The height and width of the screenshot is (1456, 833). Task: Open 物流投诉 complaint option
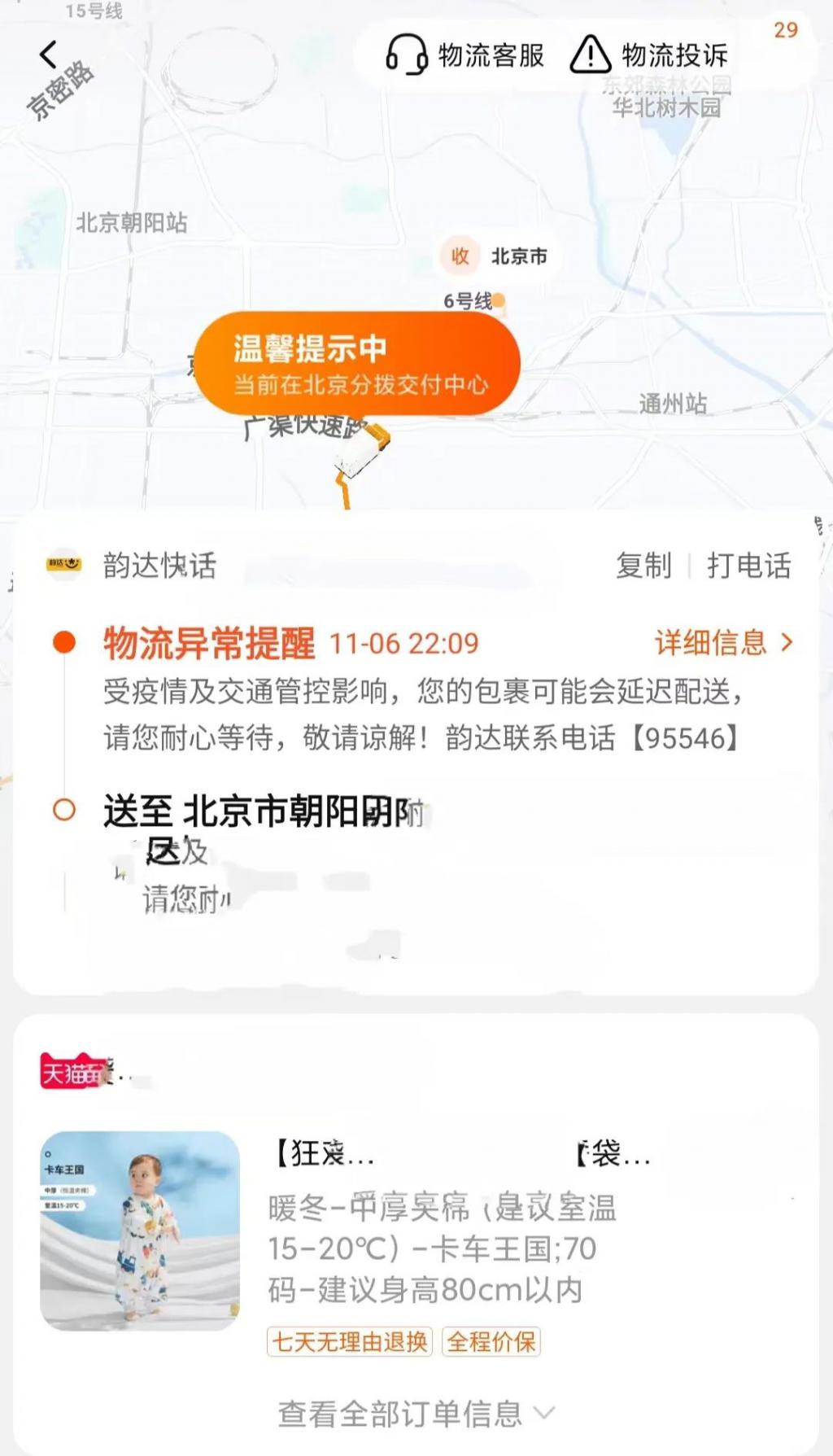click(649, 55)
